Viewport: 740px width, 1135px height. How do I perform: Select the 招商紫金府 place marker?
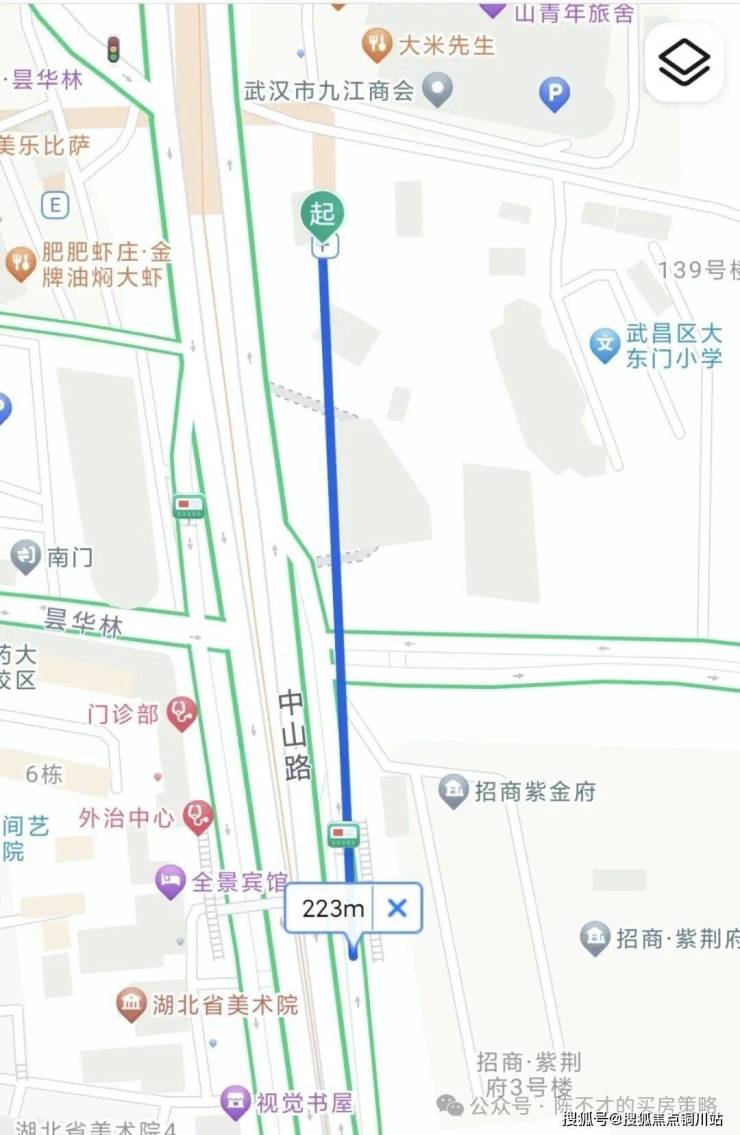tap(454, 792)
